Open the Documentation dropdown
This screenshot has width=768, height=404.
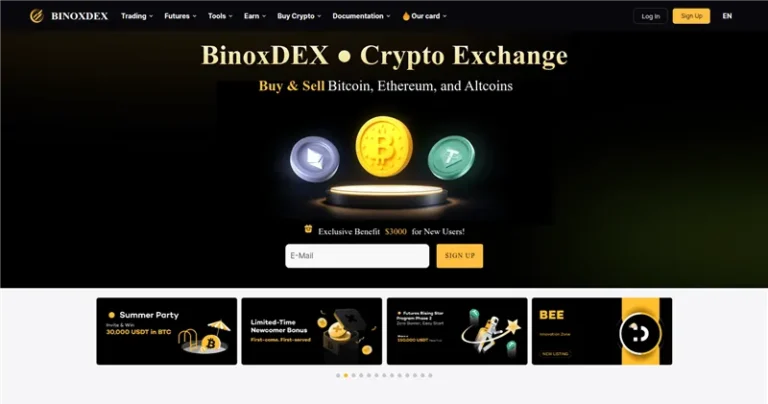[x=361, y=16]
